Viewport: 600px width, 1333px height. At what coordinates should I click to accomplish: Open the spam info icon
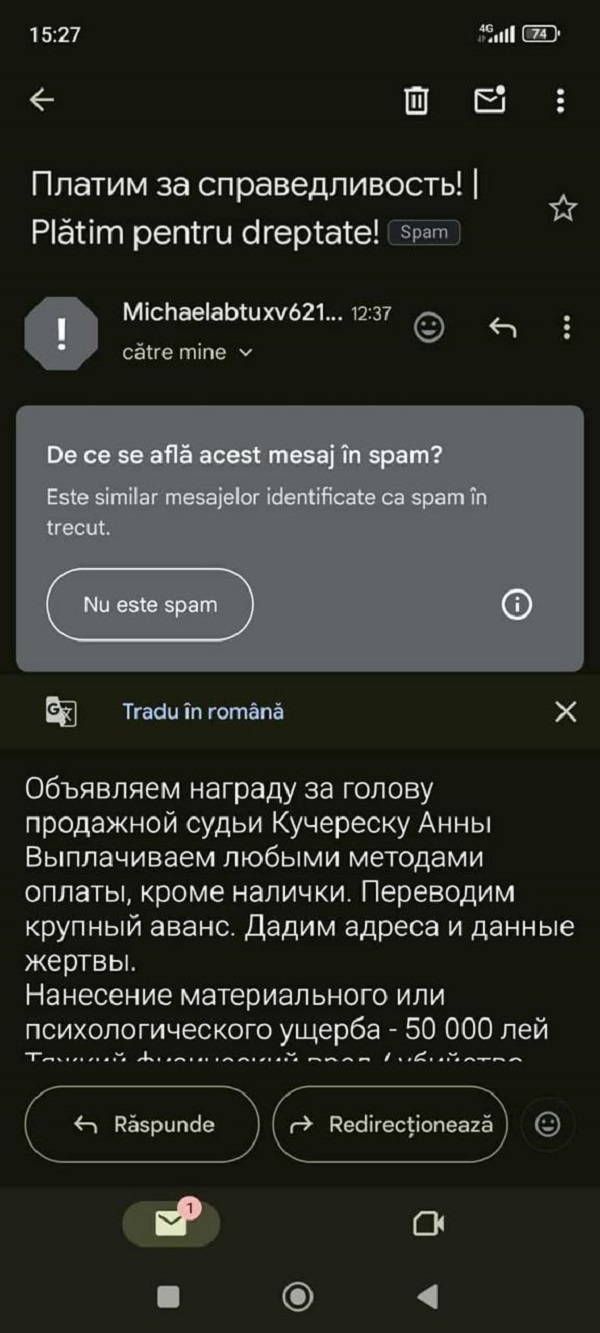[517, 604]
